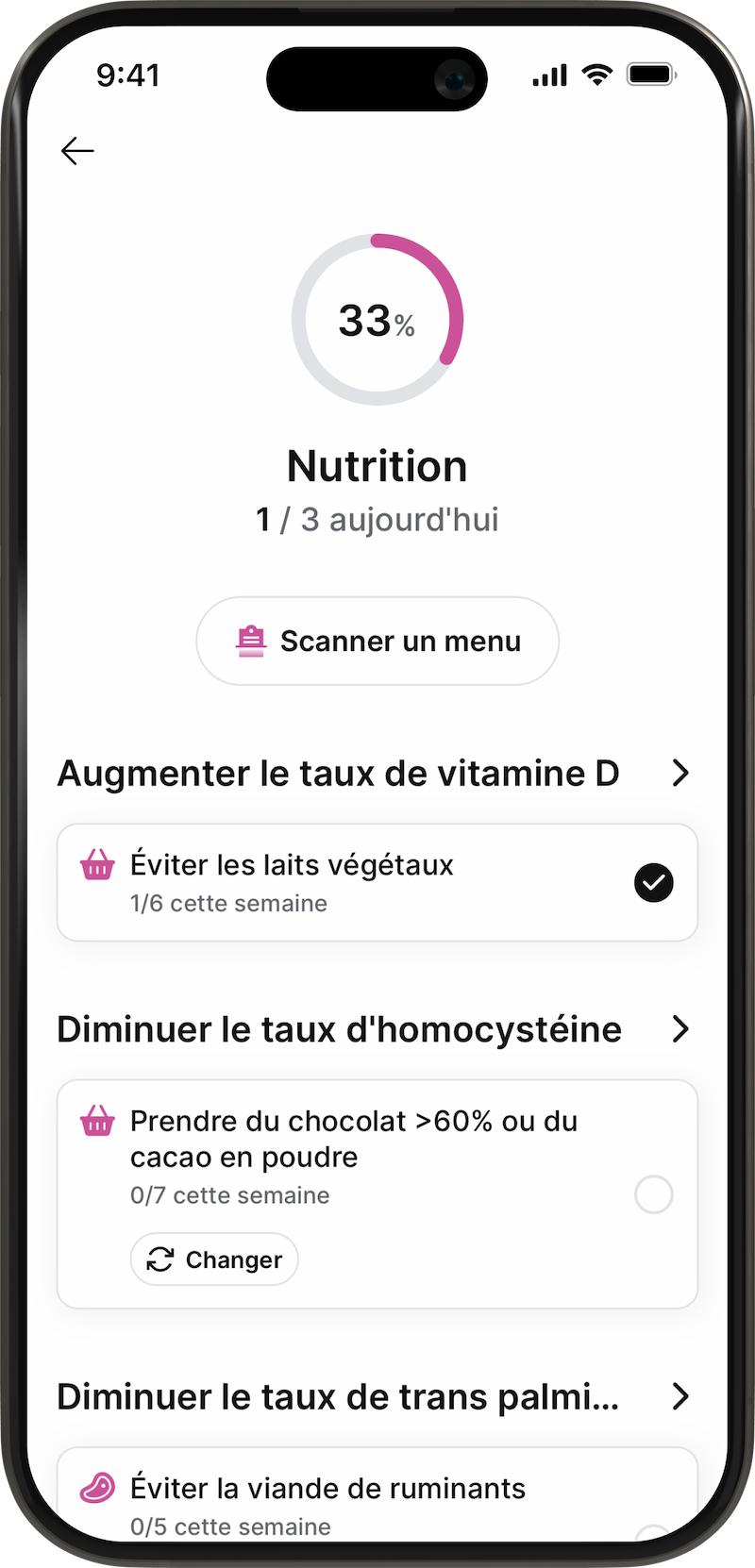755x1568 pixels.
Task: Tap the Scanner un menu button
Action: point(377,641)
